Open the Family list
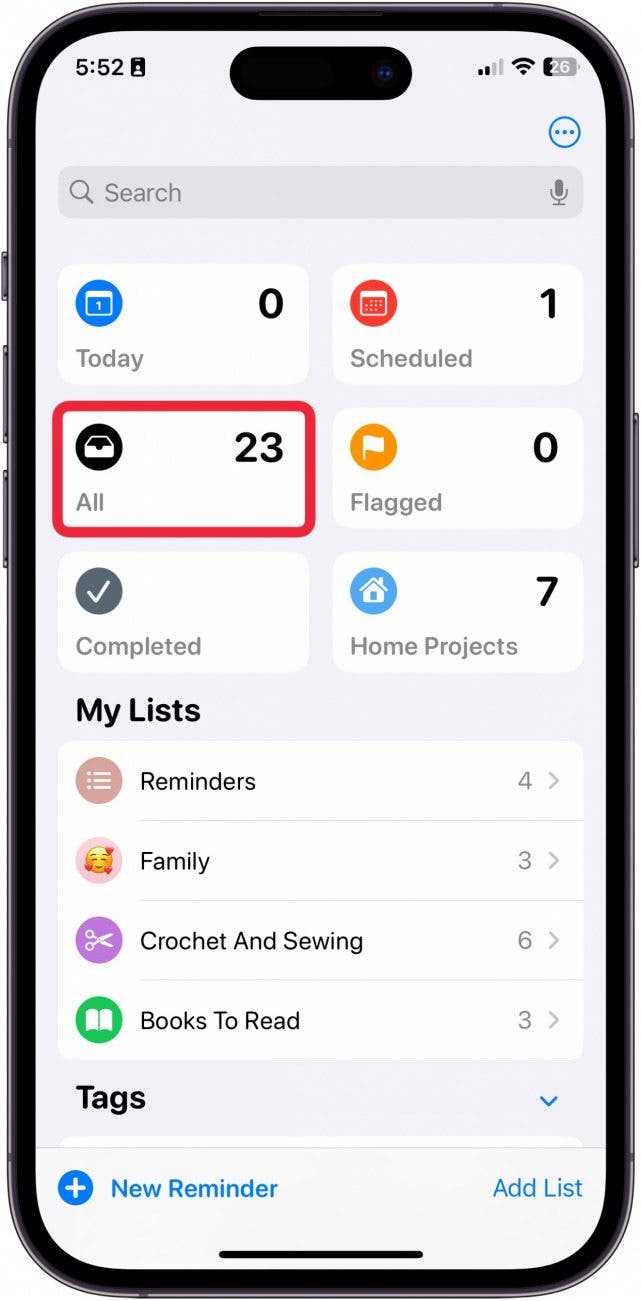The image size is (642, 1301). pos(320,861)
